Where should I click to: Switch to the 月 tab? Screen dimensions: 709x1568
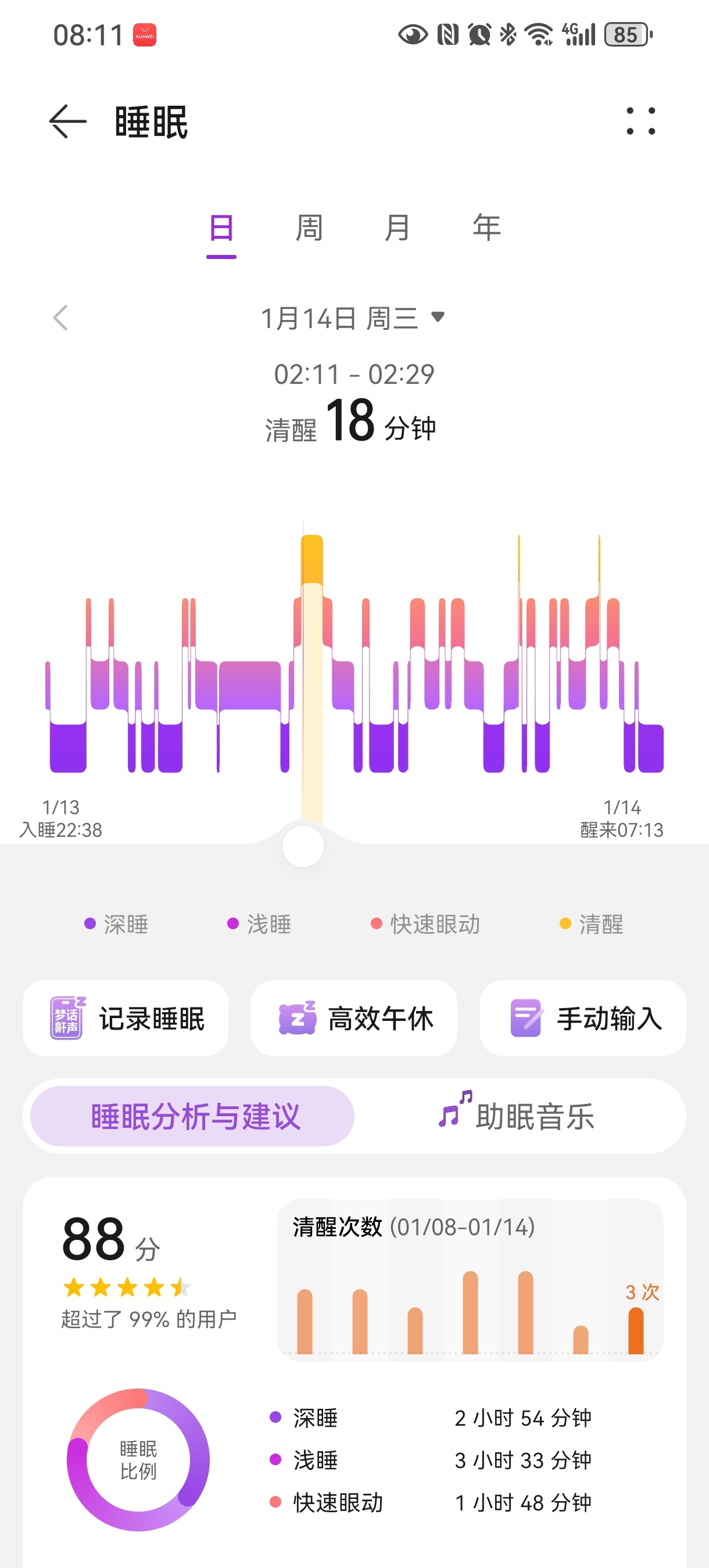[x=397, y=228]
